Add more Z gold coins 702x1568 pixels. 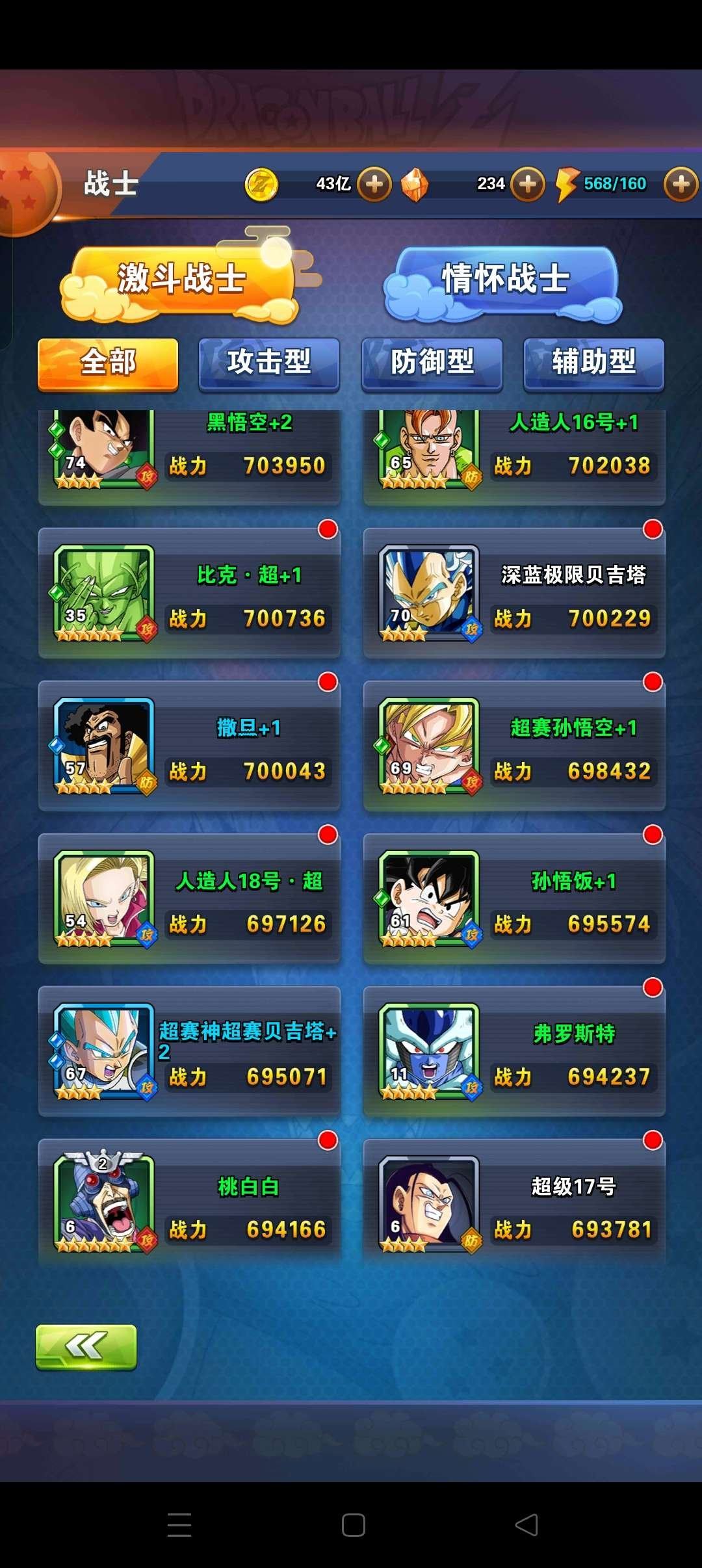(x=374, y=184)
